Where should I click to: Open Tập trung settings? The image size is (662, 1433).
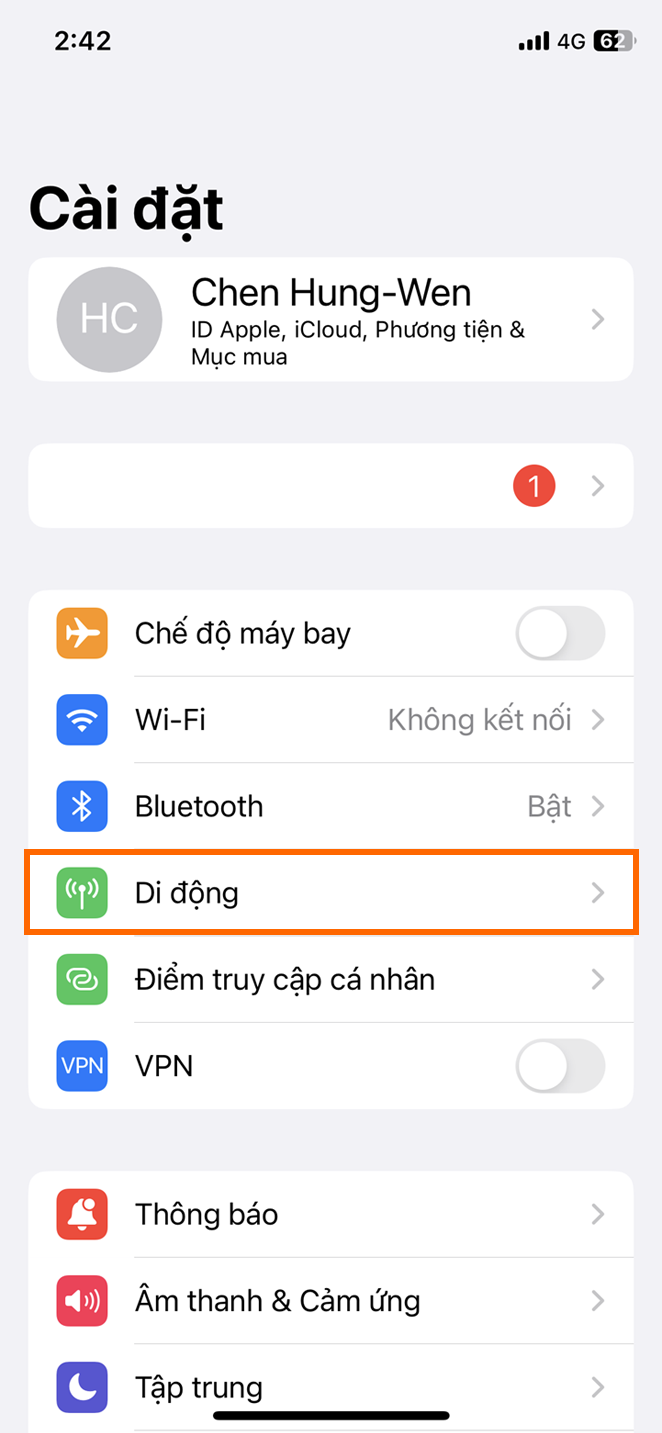[x=331, y=1387]
